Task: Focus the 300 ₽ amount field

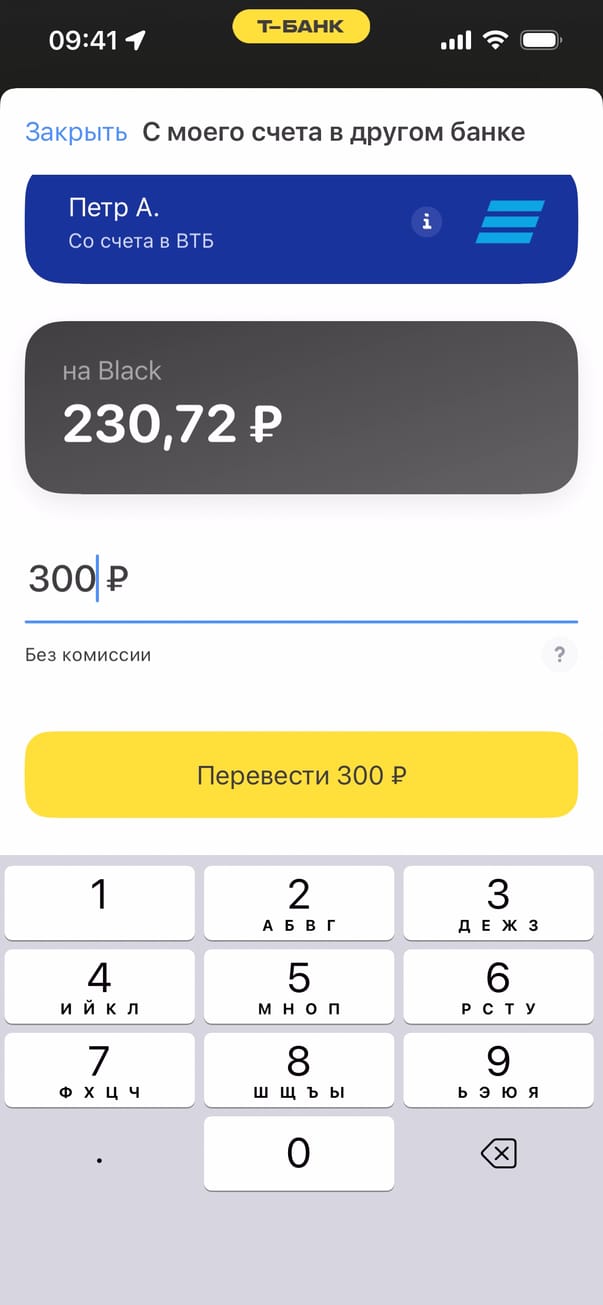Action: [300, 580]
